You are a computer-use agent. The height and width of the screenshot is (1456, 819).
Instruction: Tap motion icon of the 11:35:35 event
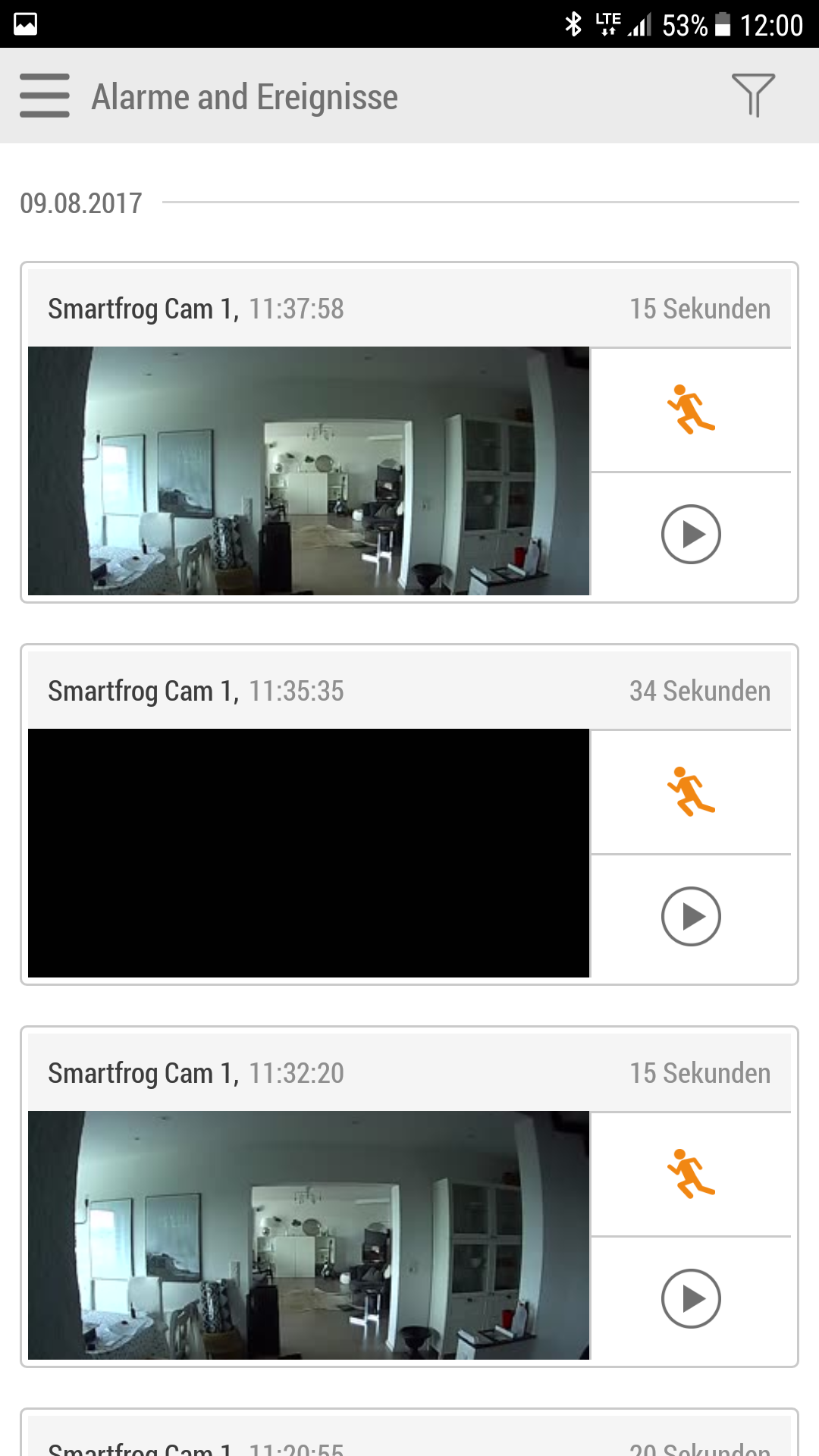[690, 792]
